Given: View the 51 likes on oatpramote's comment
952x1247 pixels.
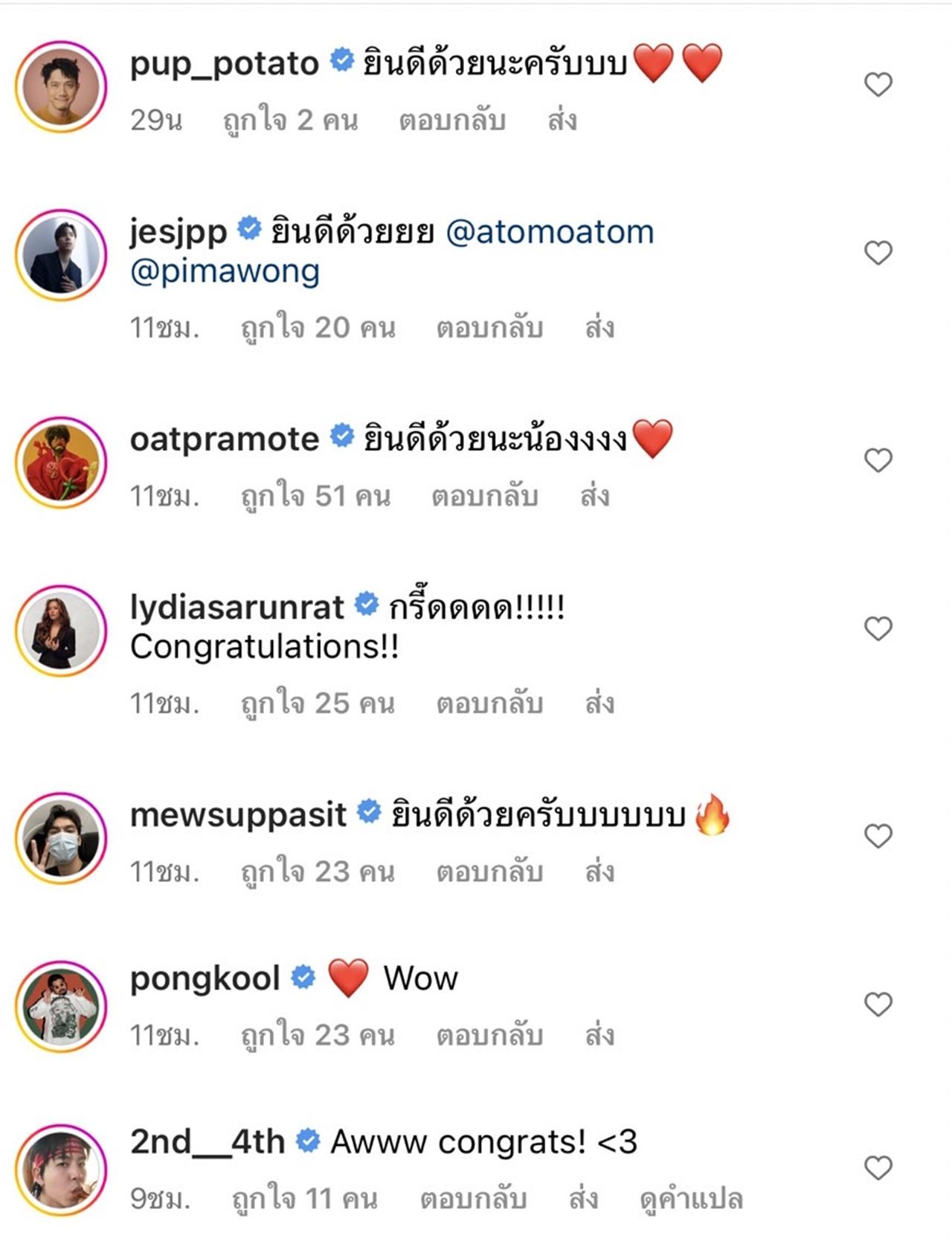Looking at the screenshot, I should pos(315,496).
